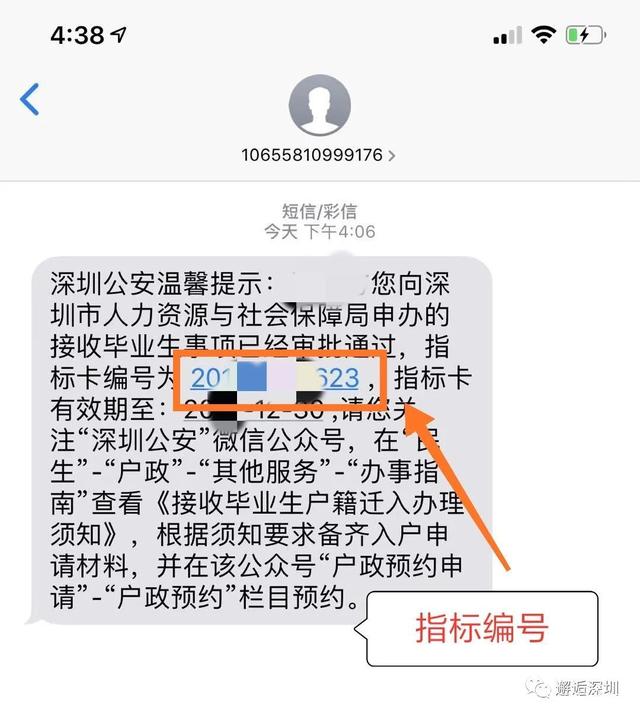This screenshot has height=717, width=640.
Task: Go back to the messages list
Action: click(30, 100)
